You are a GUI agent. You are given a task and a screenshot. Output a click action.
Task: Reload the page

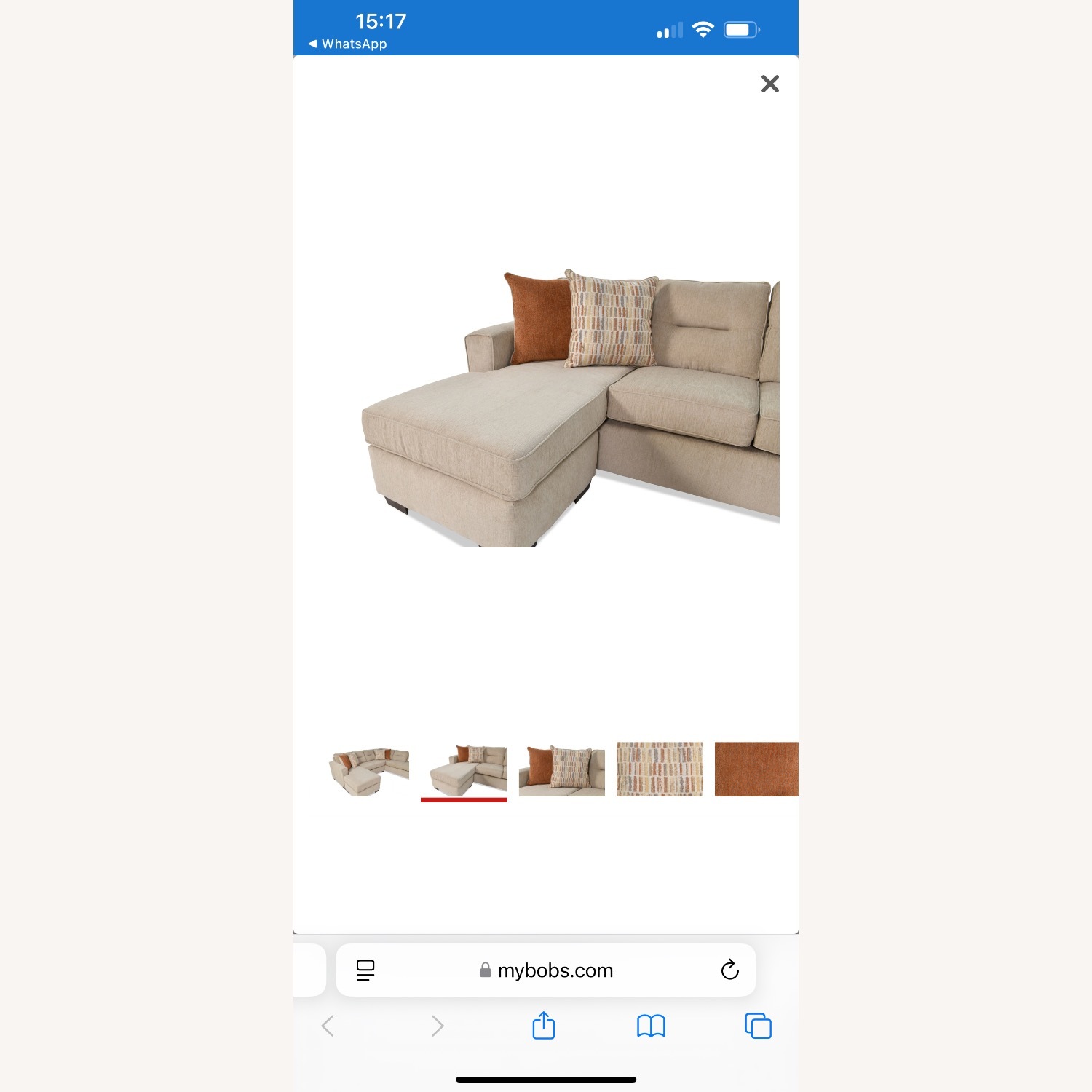tap(729, 970)
